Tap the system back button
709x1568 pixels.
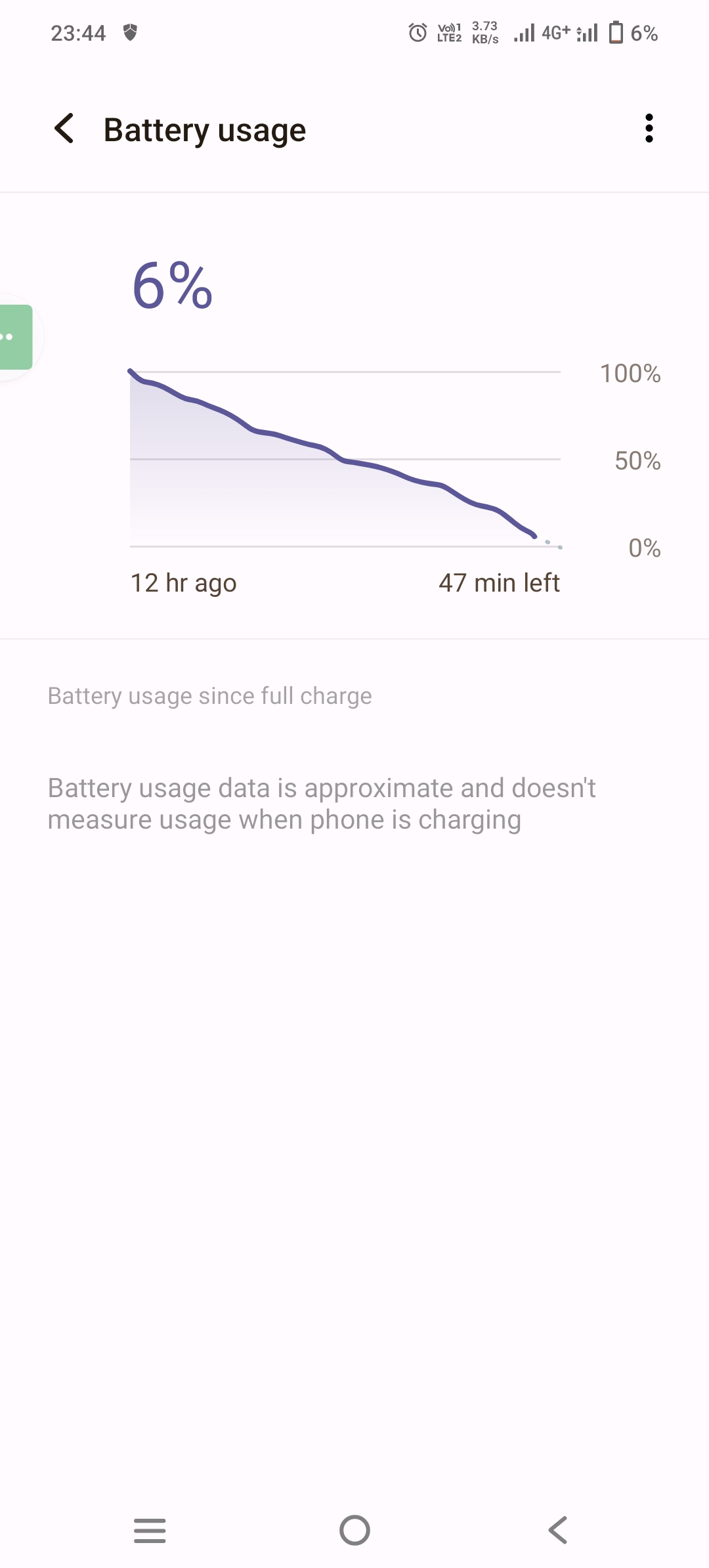tap(558, 1530)
